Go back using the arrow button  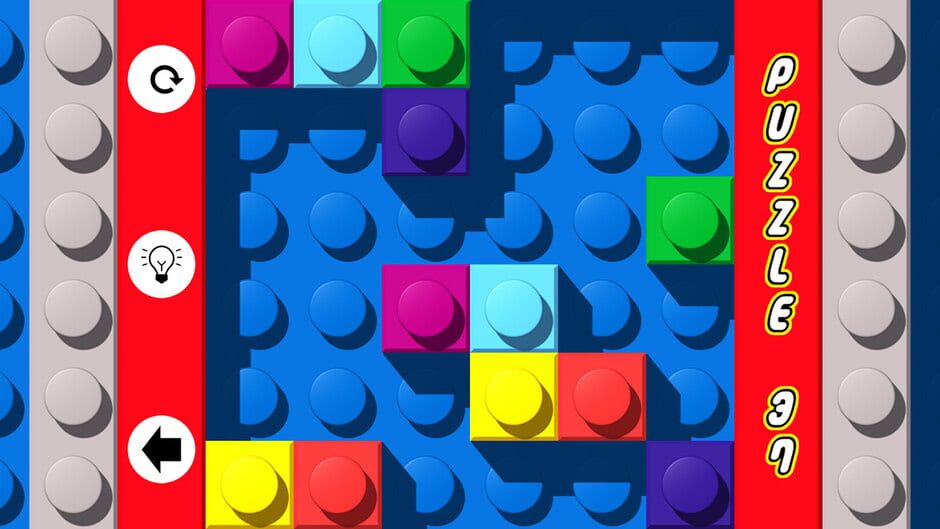[161, 451]
